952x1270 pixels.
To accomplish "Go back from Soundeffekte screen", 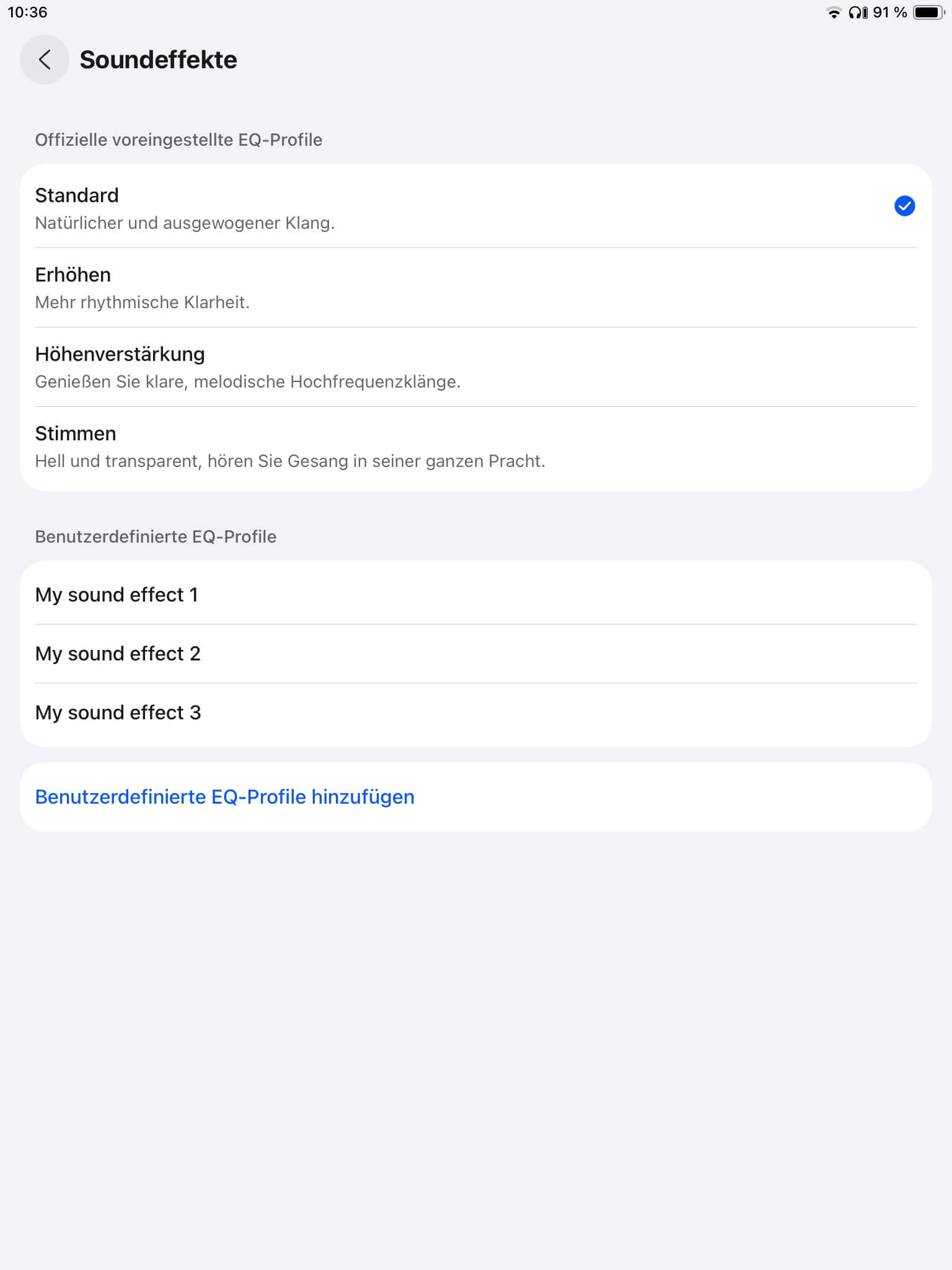I will (44, 60).
